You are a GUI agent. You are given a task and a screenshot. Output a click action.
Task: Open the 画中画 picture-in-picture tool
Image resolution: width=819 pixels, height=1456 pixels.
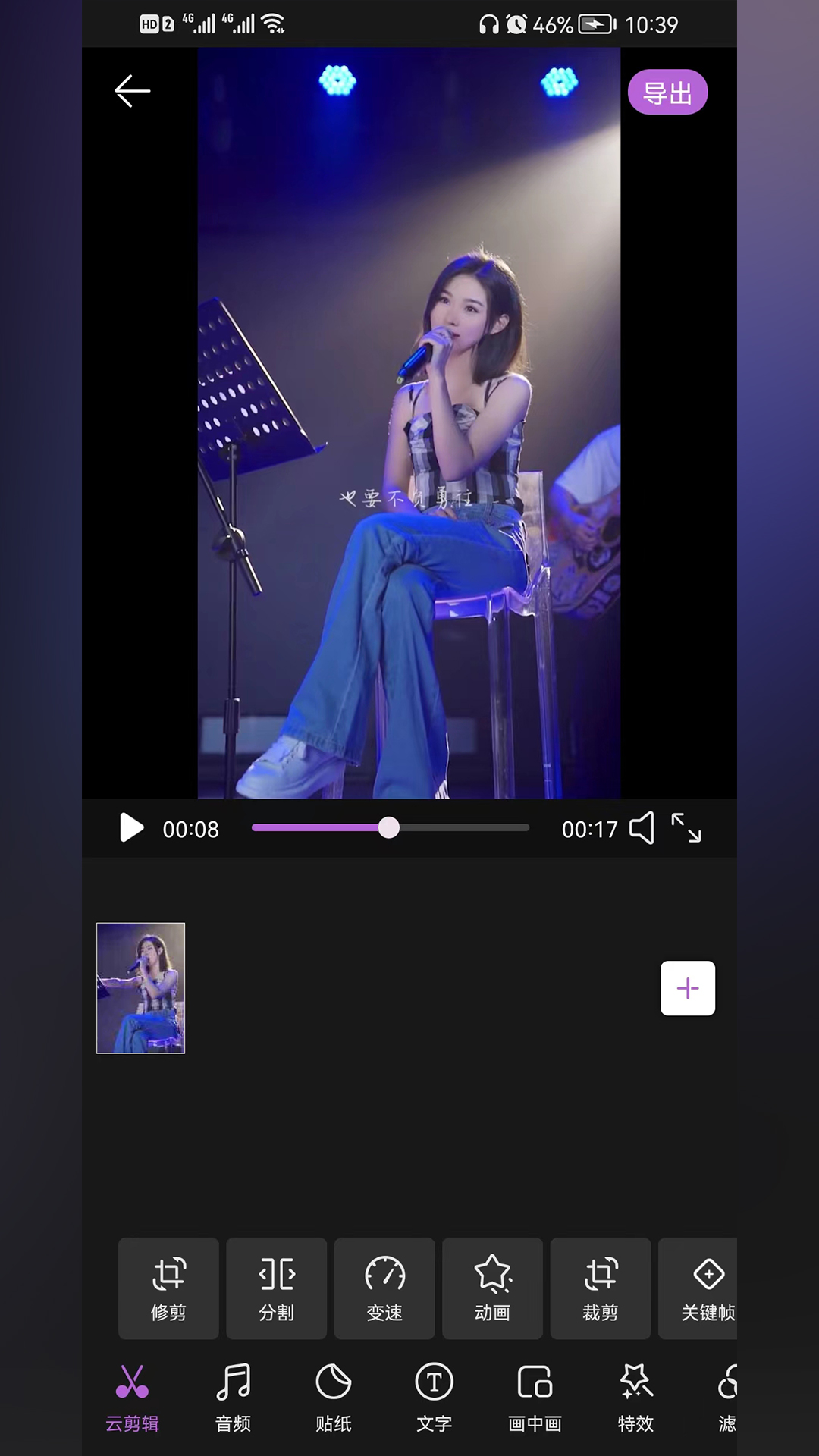coord(535,1399)
